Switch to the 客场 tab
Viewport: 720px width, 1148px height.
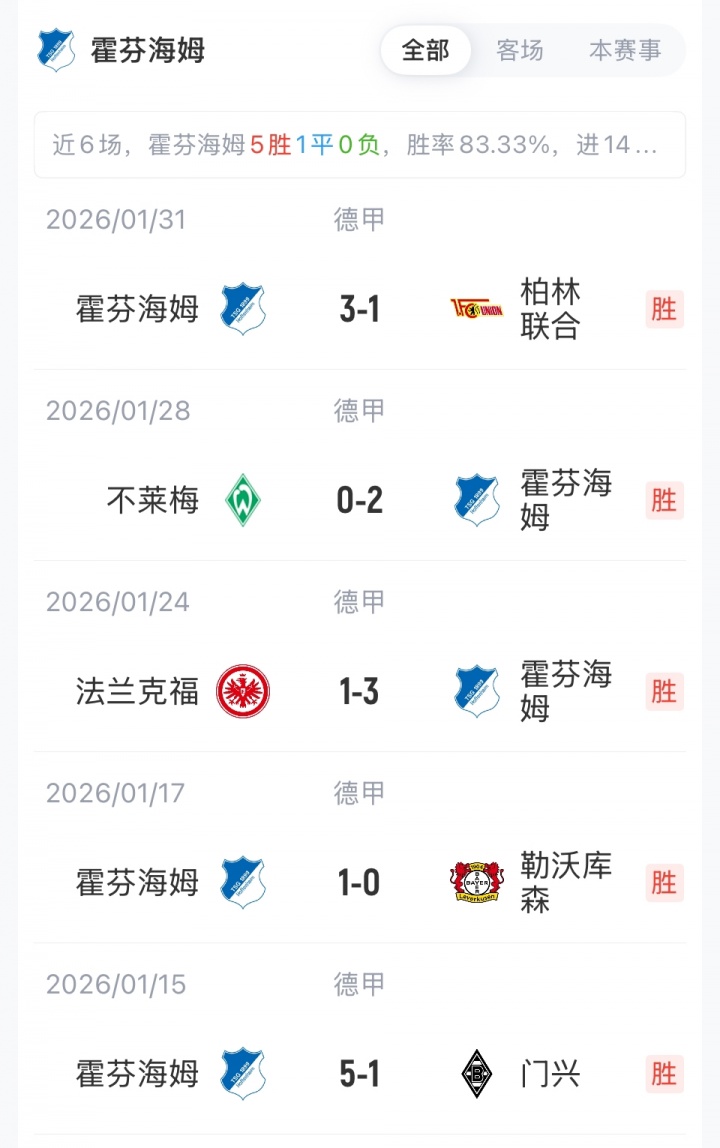520,50
